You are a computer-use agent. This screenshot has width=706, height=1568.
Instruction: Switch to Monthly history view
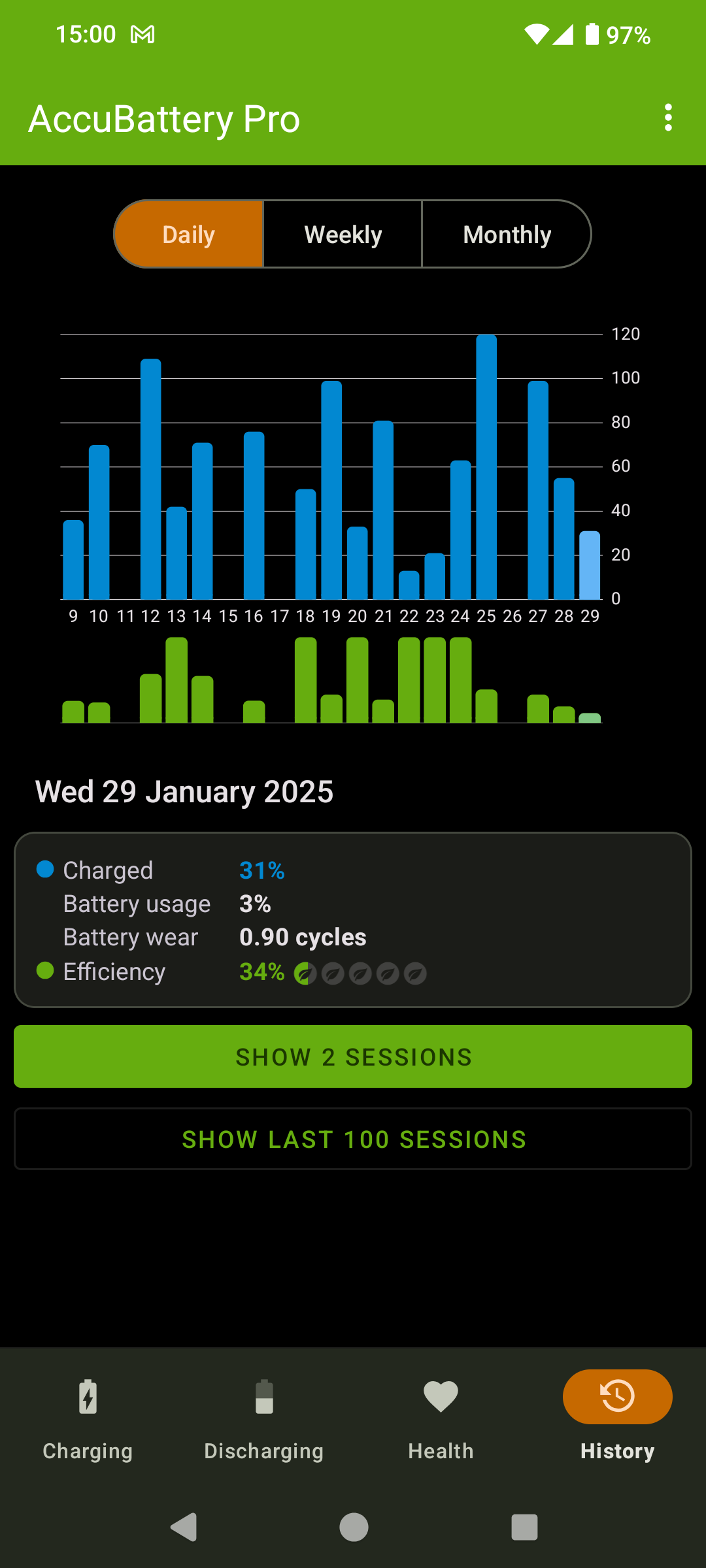tap(507, 235)
